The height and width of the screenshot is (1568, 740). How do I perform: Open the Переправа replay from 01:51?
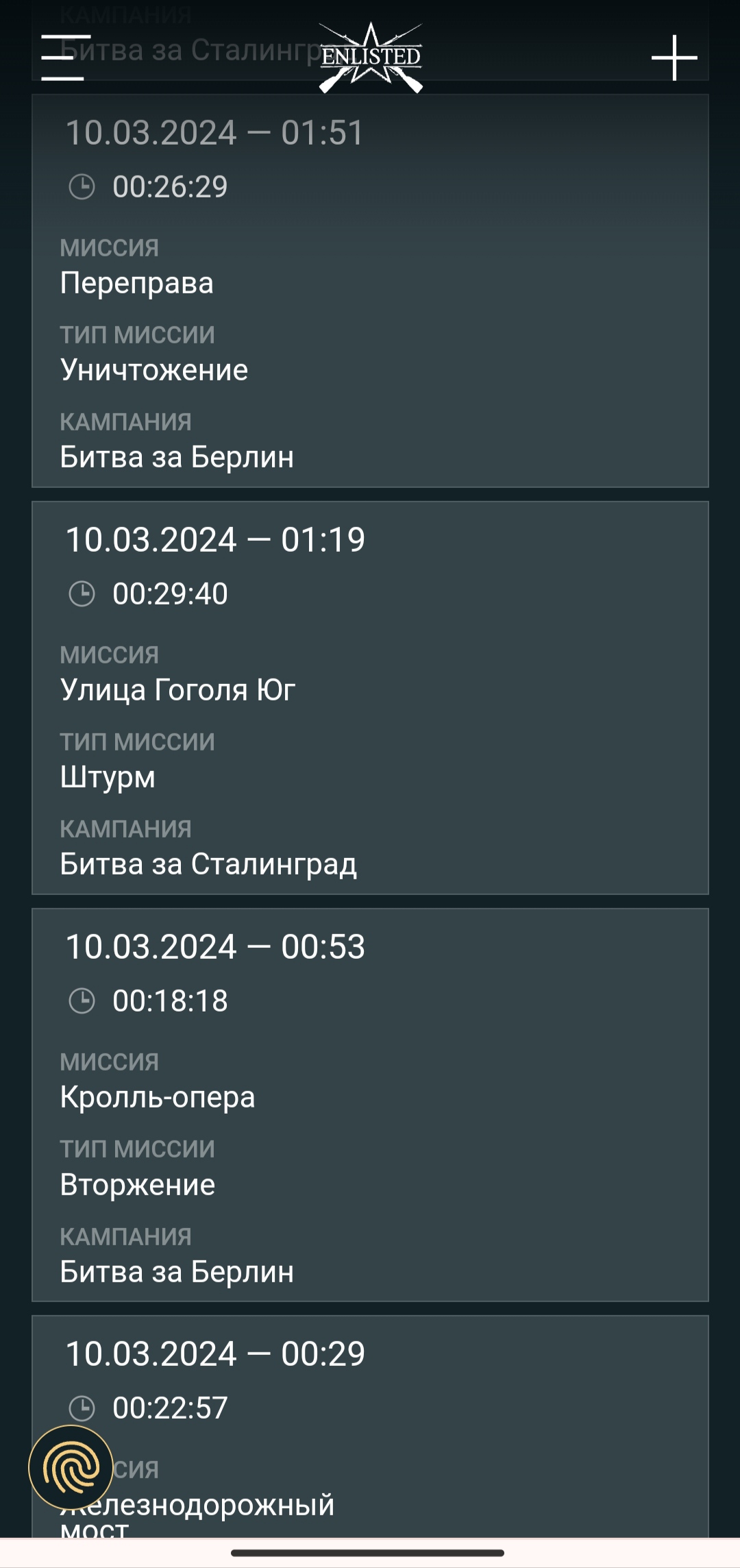(370, 291)
